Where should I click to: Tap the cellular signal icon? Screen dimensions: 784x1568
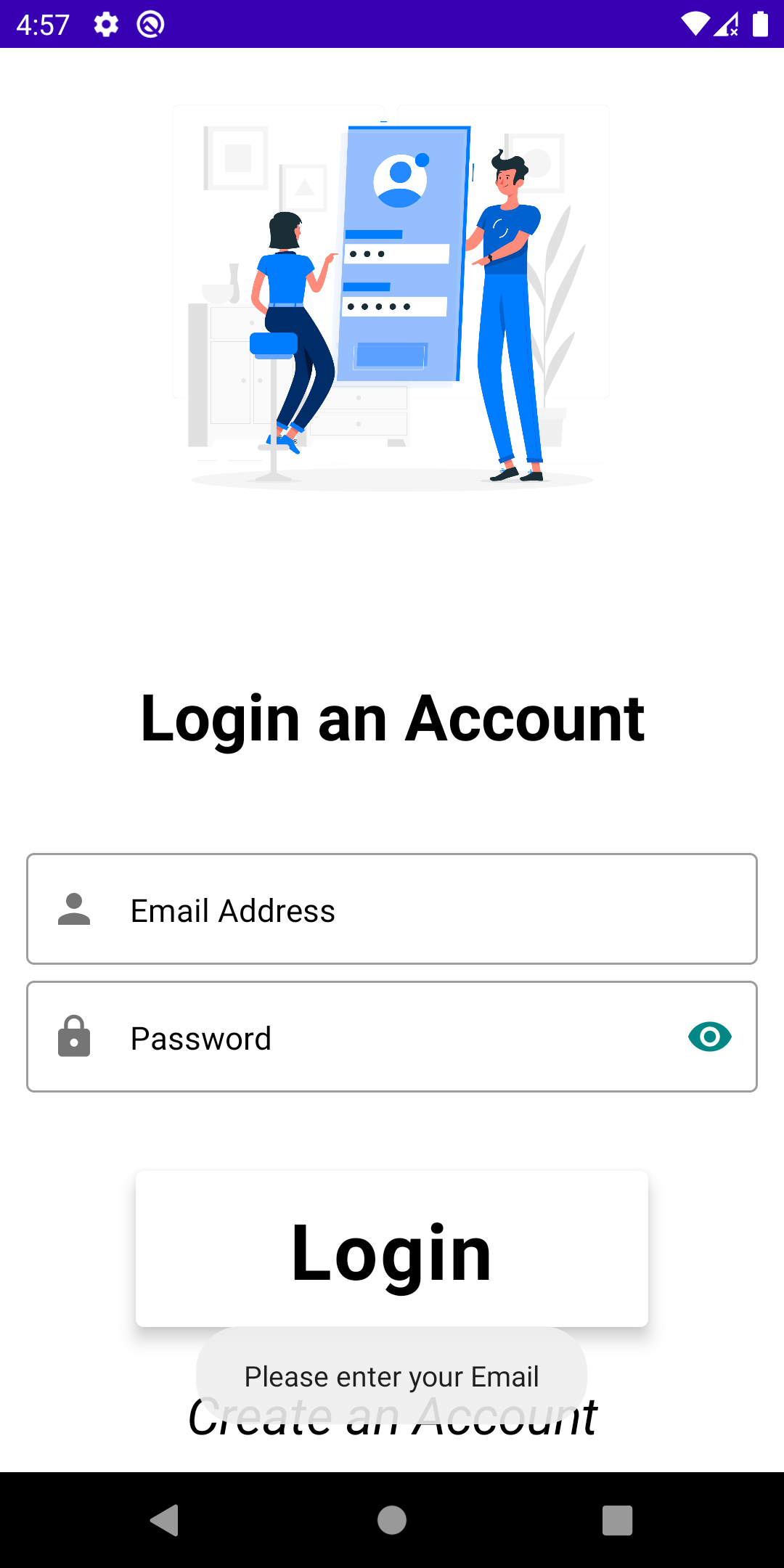click(x=725, y=24)
